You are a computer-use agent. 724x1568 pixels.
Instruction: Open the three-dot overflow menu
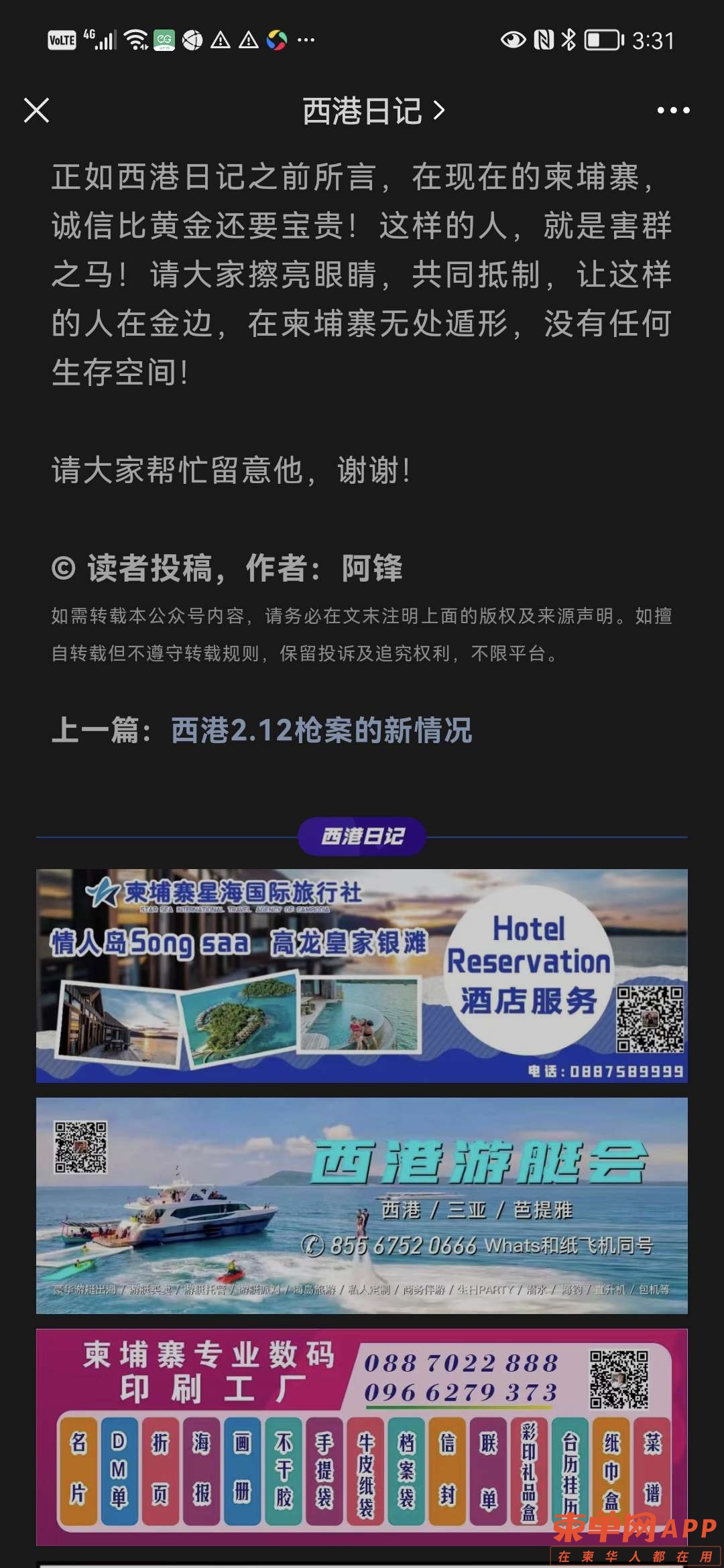673,111
